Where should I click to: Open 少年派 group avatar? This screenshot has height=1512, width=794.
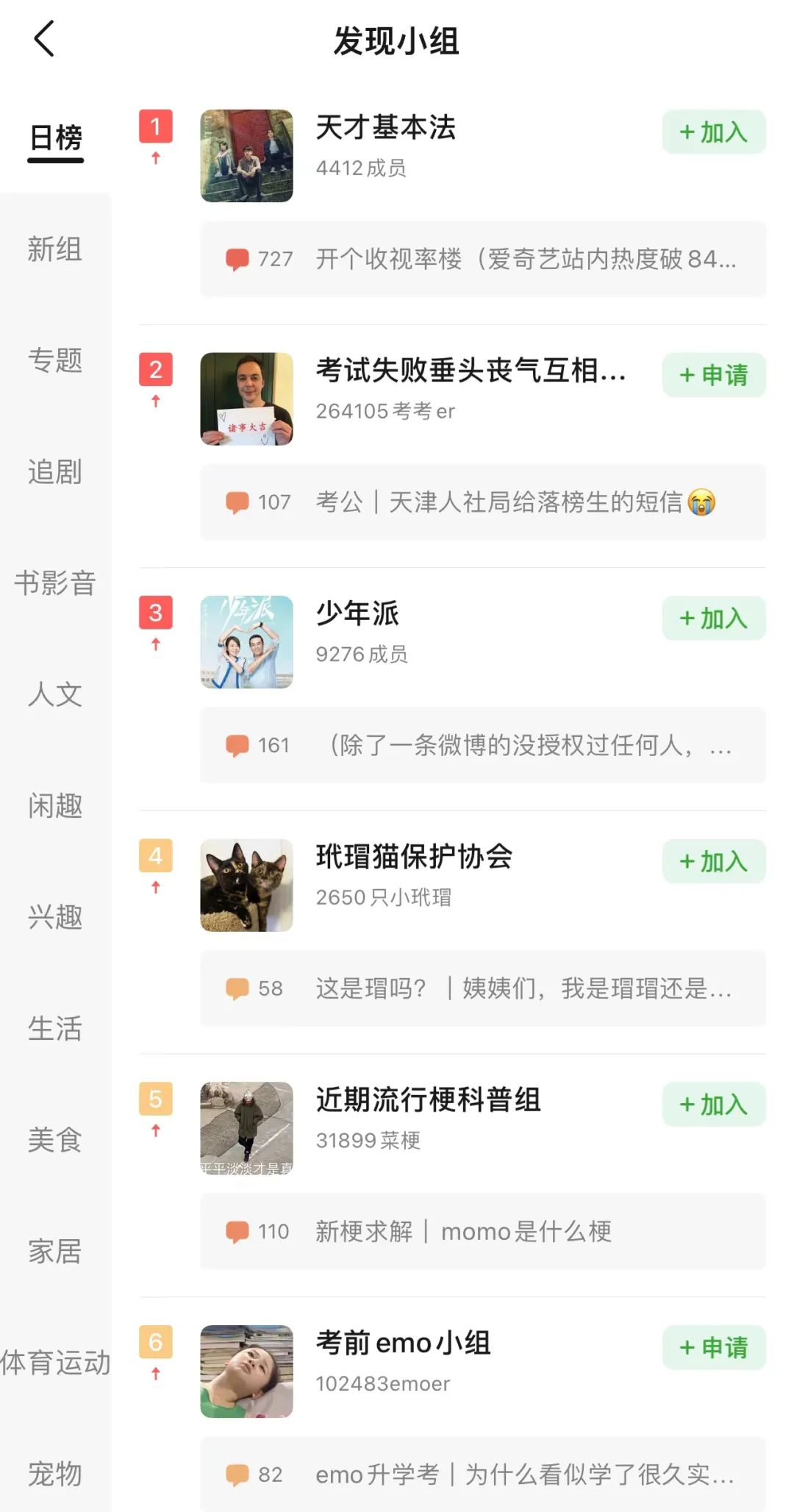(x=247, y=642)
